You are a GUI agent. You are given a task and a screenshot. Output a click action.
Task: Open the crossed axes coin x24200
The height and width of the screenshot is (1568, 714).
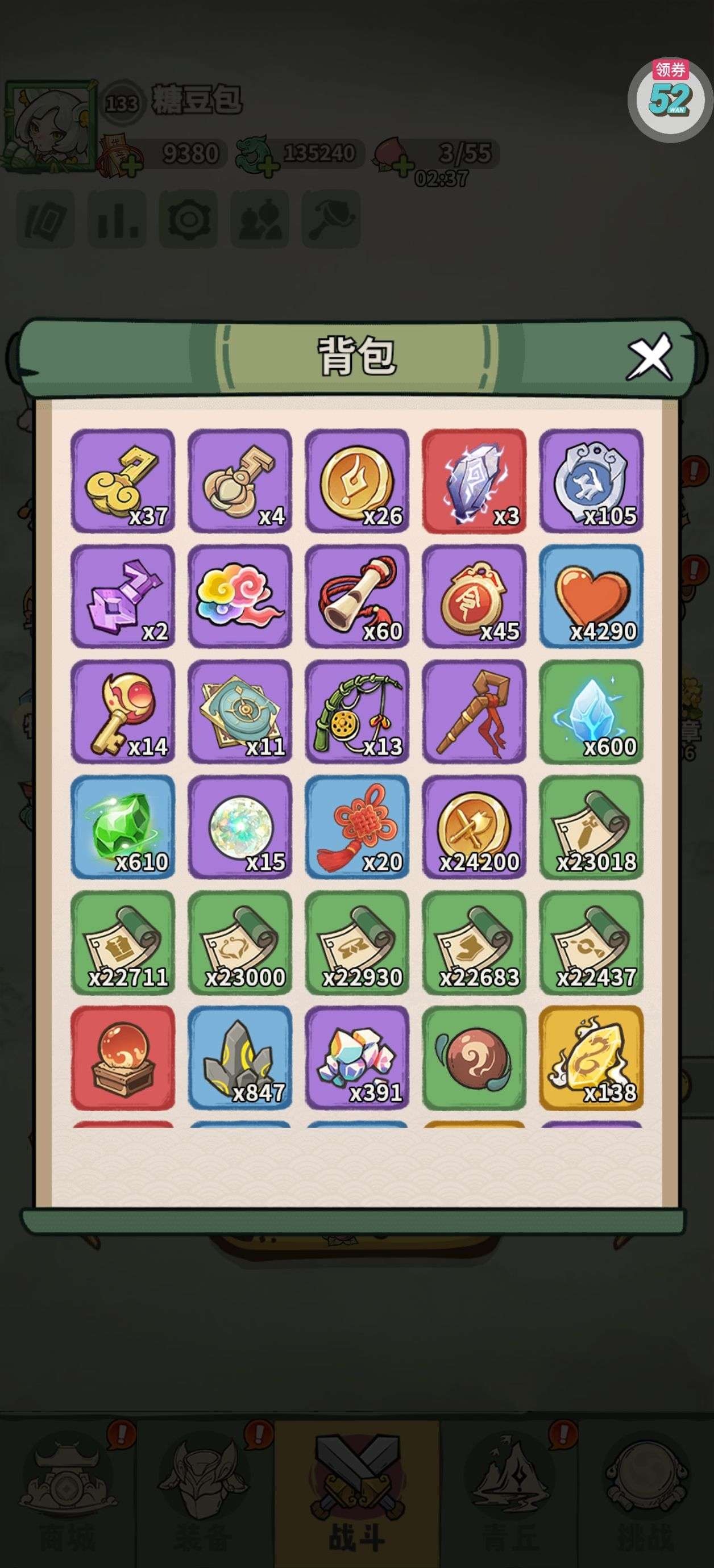pyautogui.click(x=474, y=827)
